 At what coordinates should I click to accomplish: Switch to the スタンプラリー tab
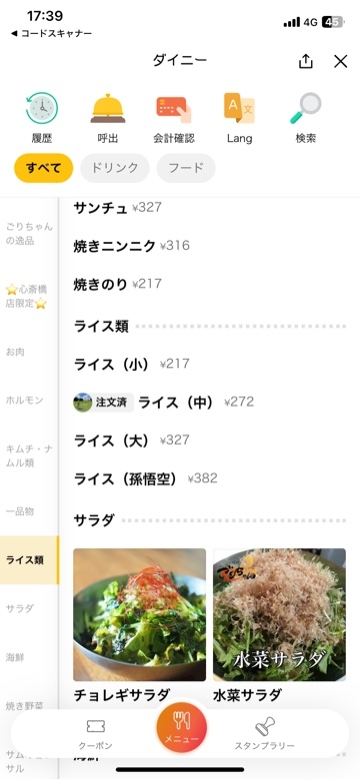(265, 734)
